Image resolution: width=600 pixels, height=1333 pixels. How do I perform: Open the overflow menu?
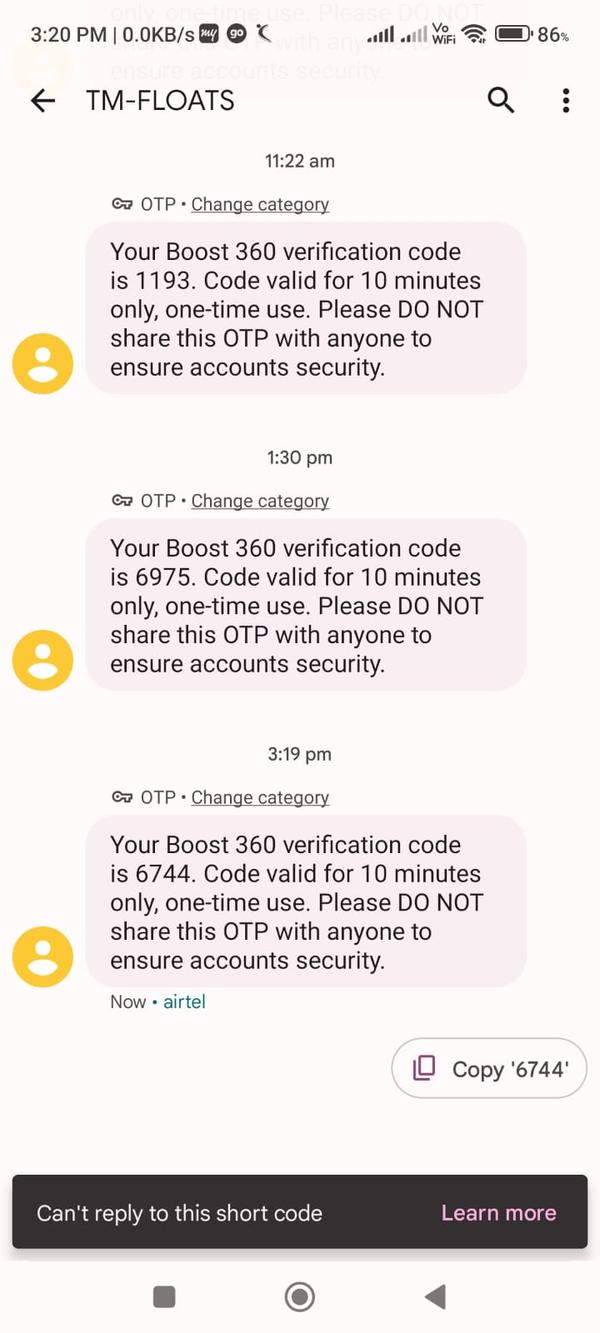[566, 100]
